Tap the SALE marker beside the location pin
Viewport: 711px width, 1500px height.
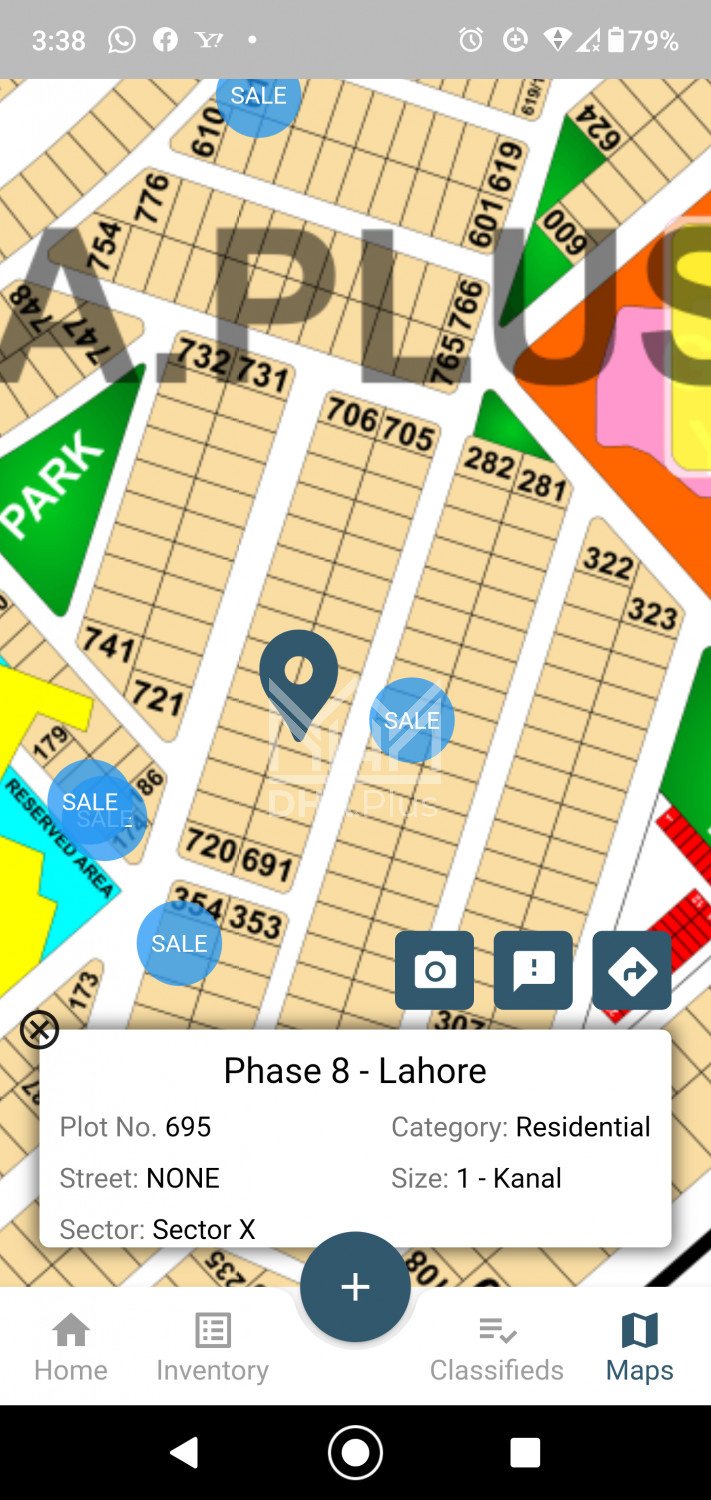click(x=412, y=720)
